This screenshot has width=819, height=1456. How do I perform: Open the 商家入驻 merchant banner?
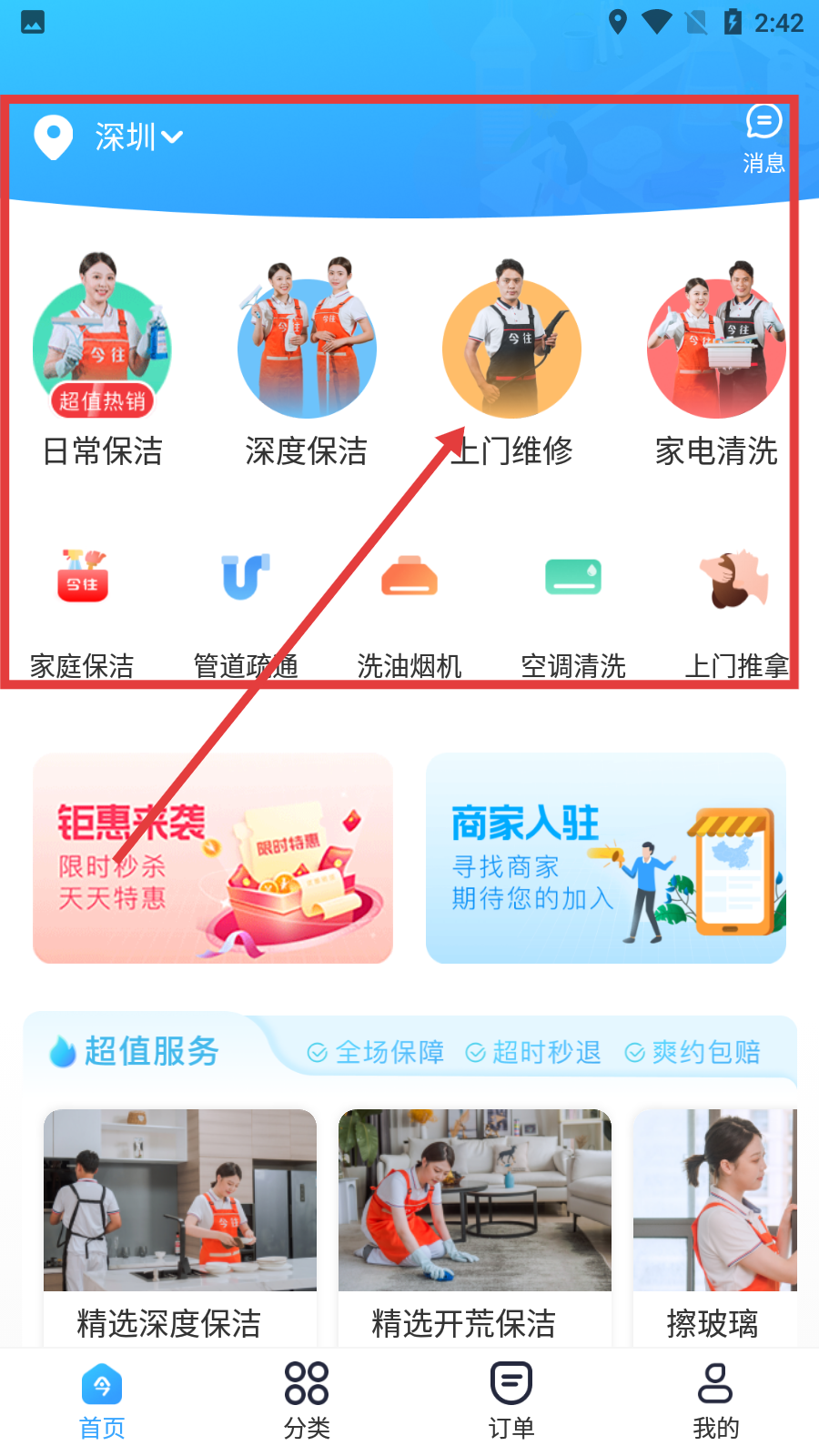coord(605,858)
